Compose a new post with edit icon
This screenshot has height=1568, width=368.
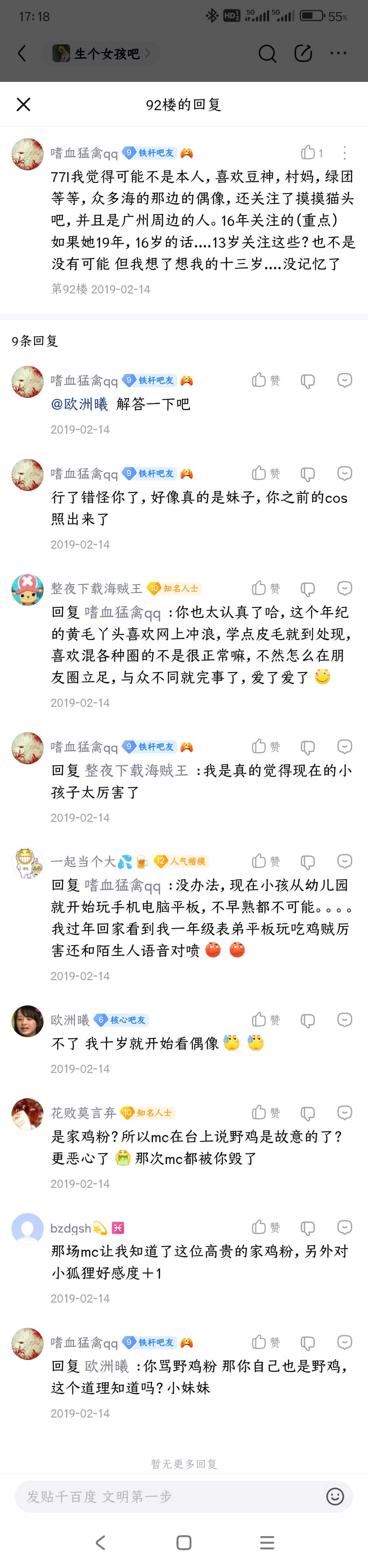[x=303, y=54]
